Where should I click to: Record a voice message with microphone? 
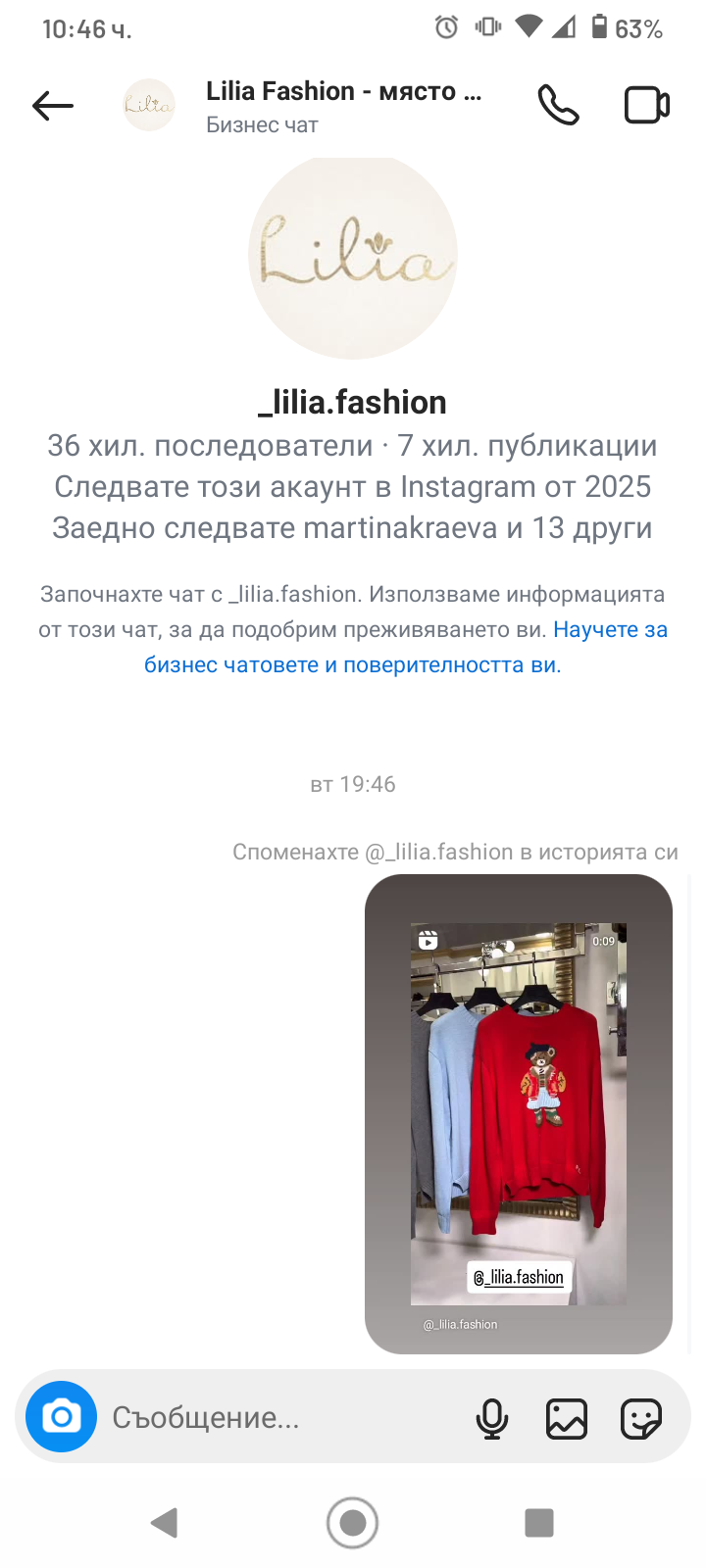(x=492, y=1418)
